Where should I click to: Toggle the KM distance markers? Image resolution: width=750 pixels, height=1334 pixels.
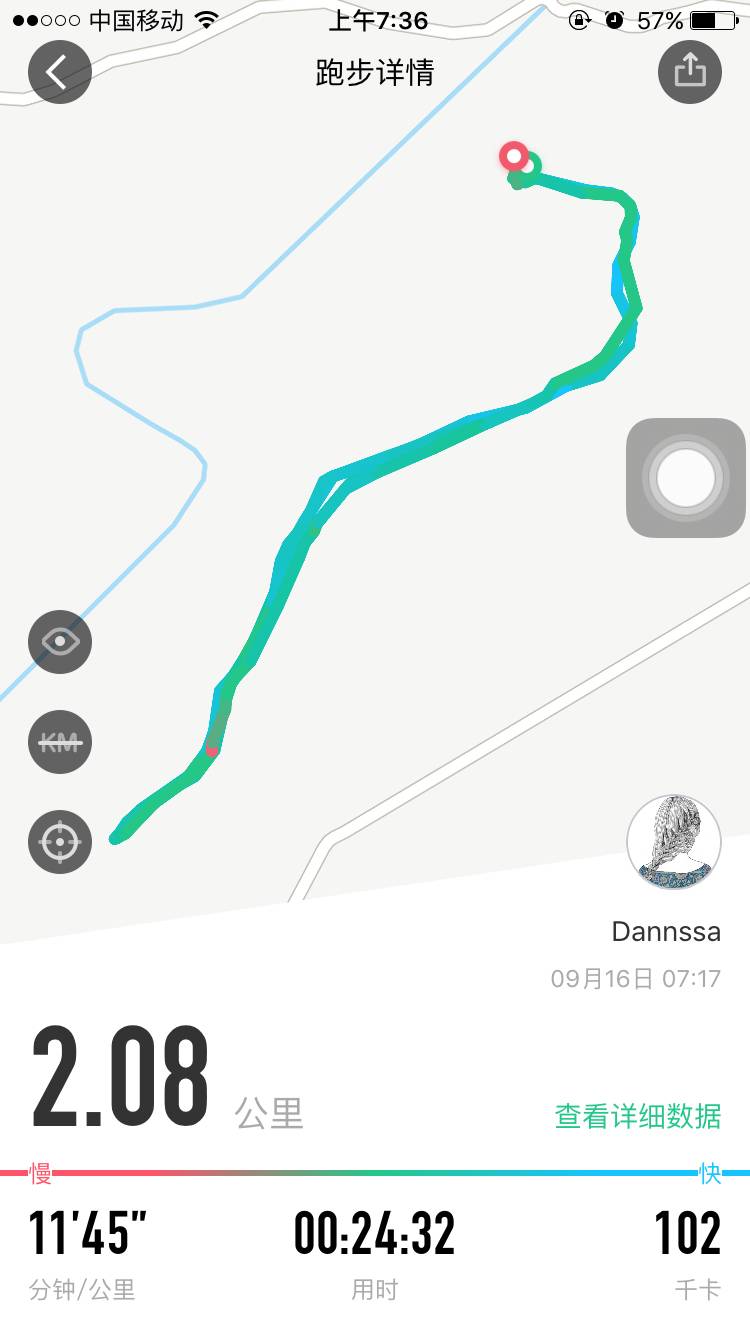coord(60,741)
